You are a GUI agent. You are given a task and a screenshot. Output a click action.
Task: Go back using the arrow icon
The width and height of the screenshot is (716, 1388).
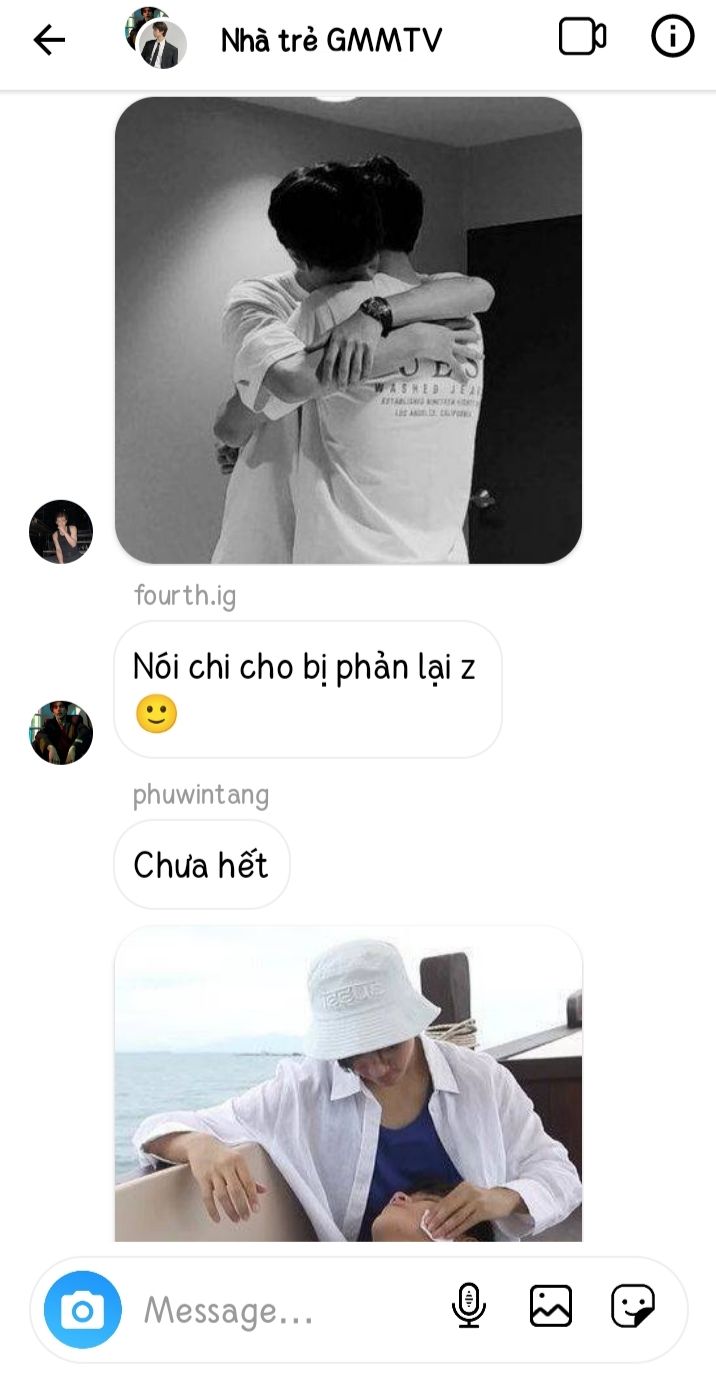(x=49, y=40)
